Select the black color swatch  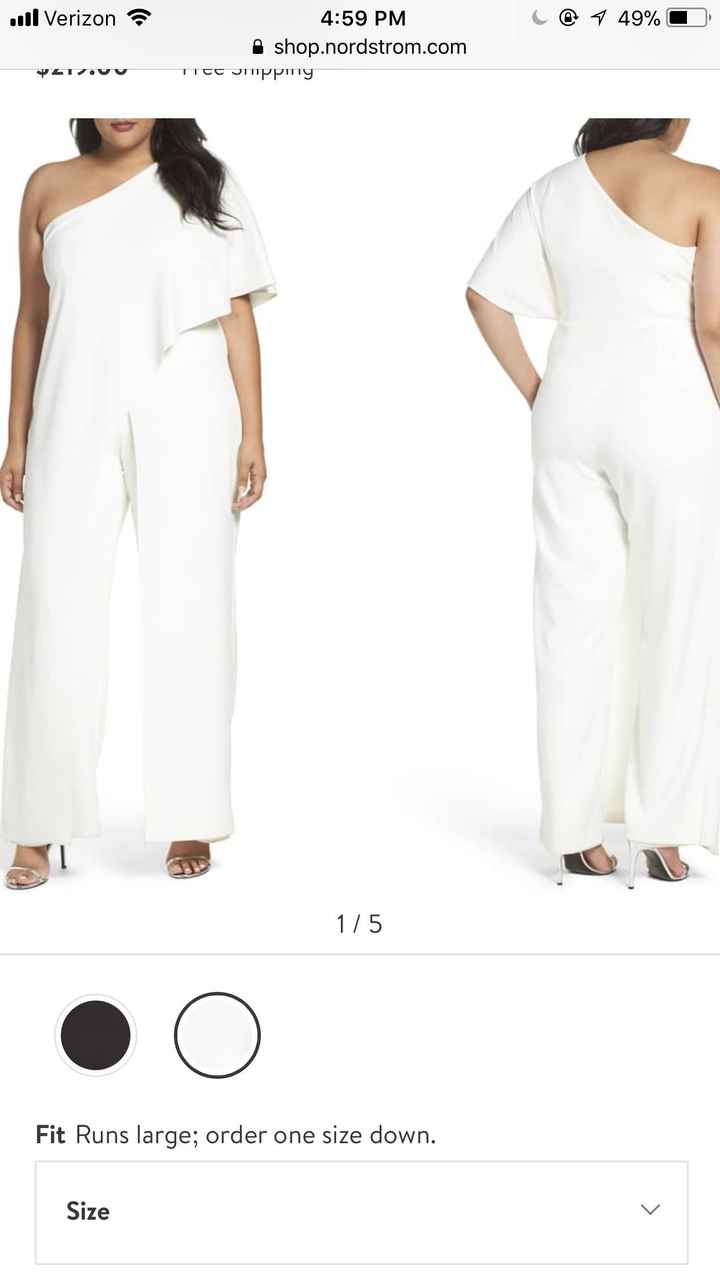click(x=95, y=1036)
